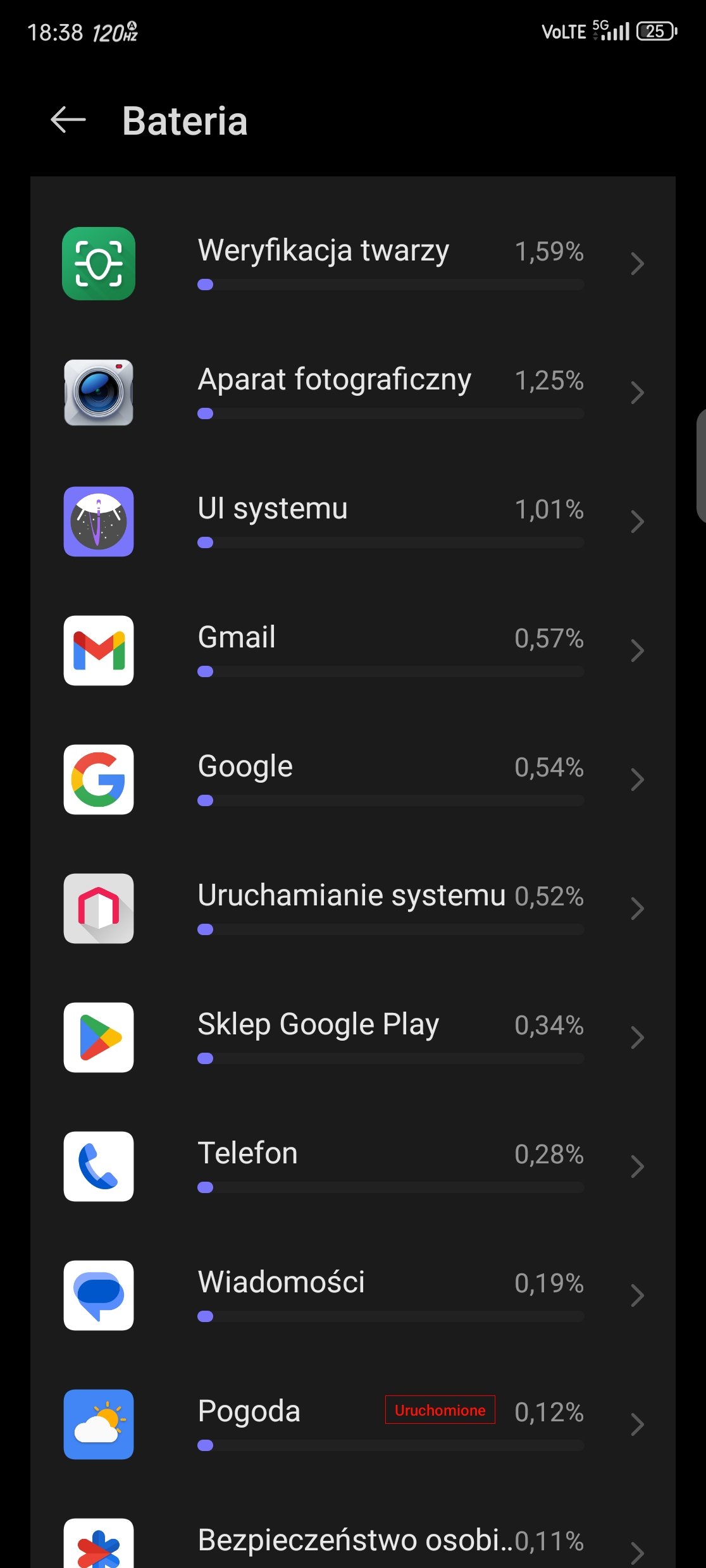This screenshot has width=706, height=1568.
Task: Select the Wiadomości row
Action: (x=353, y=1295)
